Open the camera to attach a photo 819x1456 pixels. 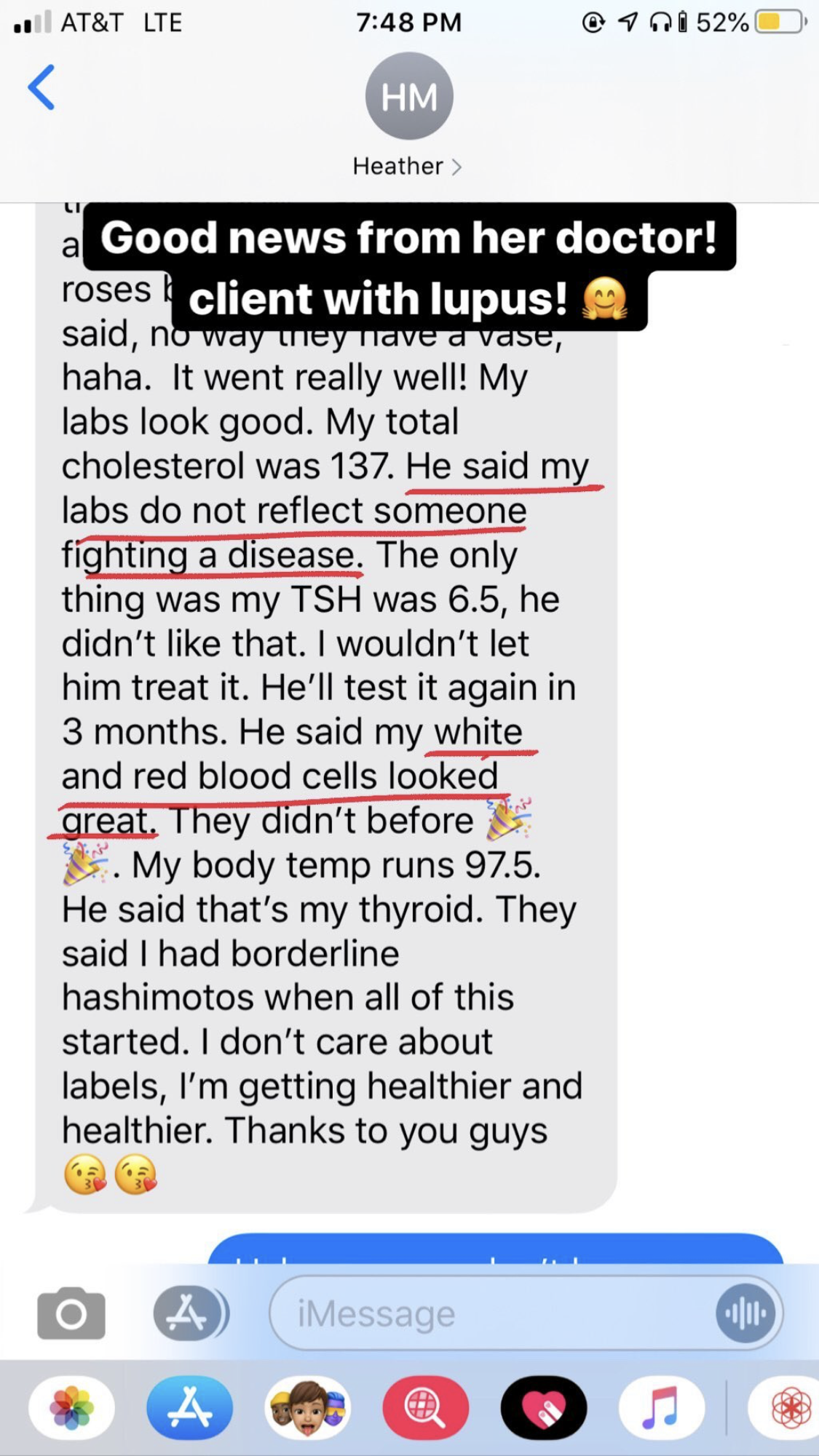click(x=71, y=1313)
